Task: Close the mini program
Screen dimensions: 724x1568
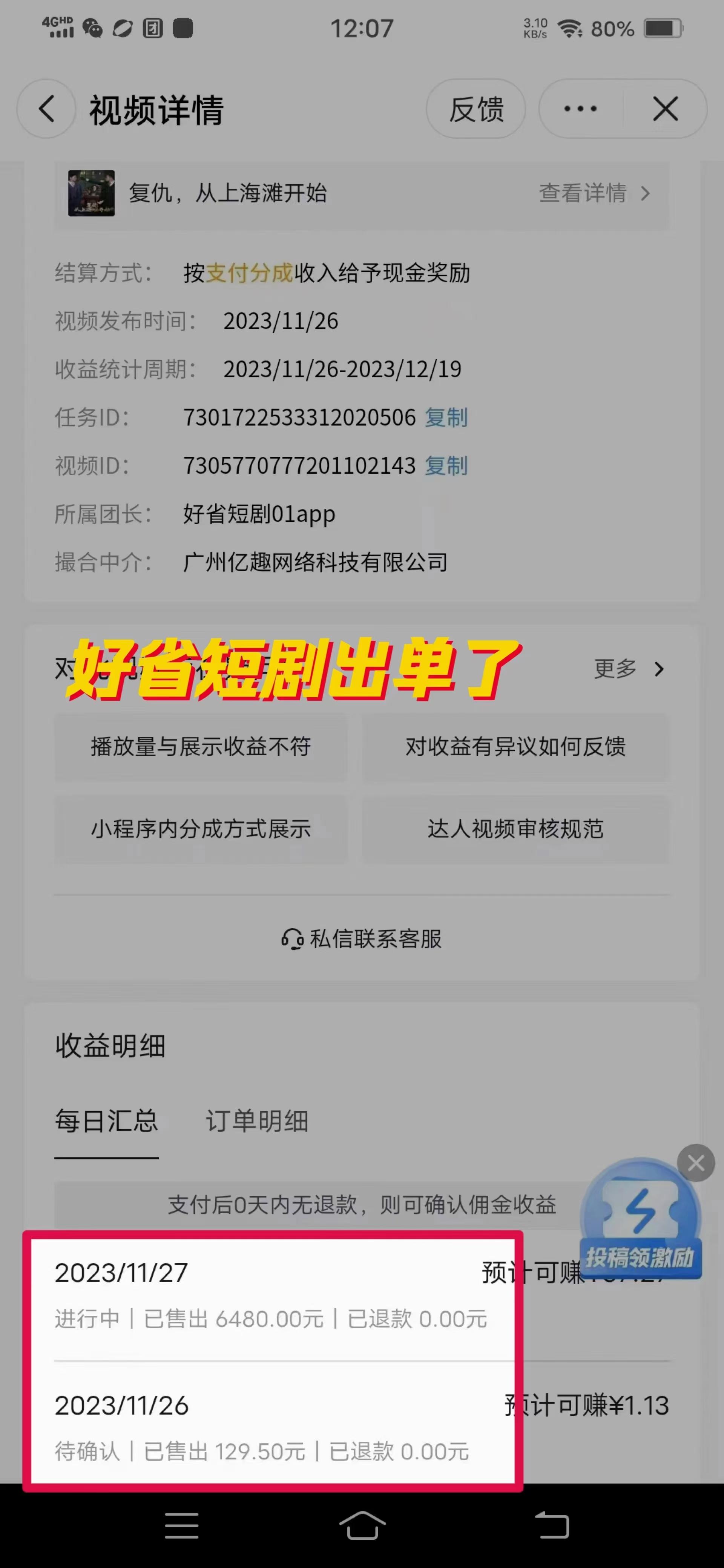Action: 665,110
